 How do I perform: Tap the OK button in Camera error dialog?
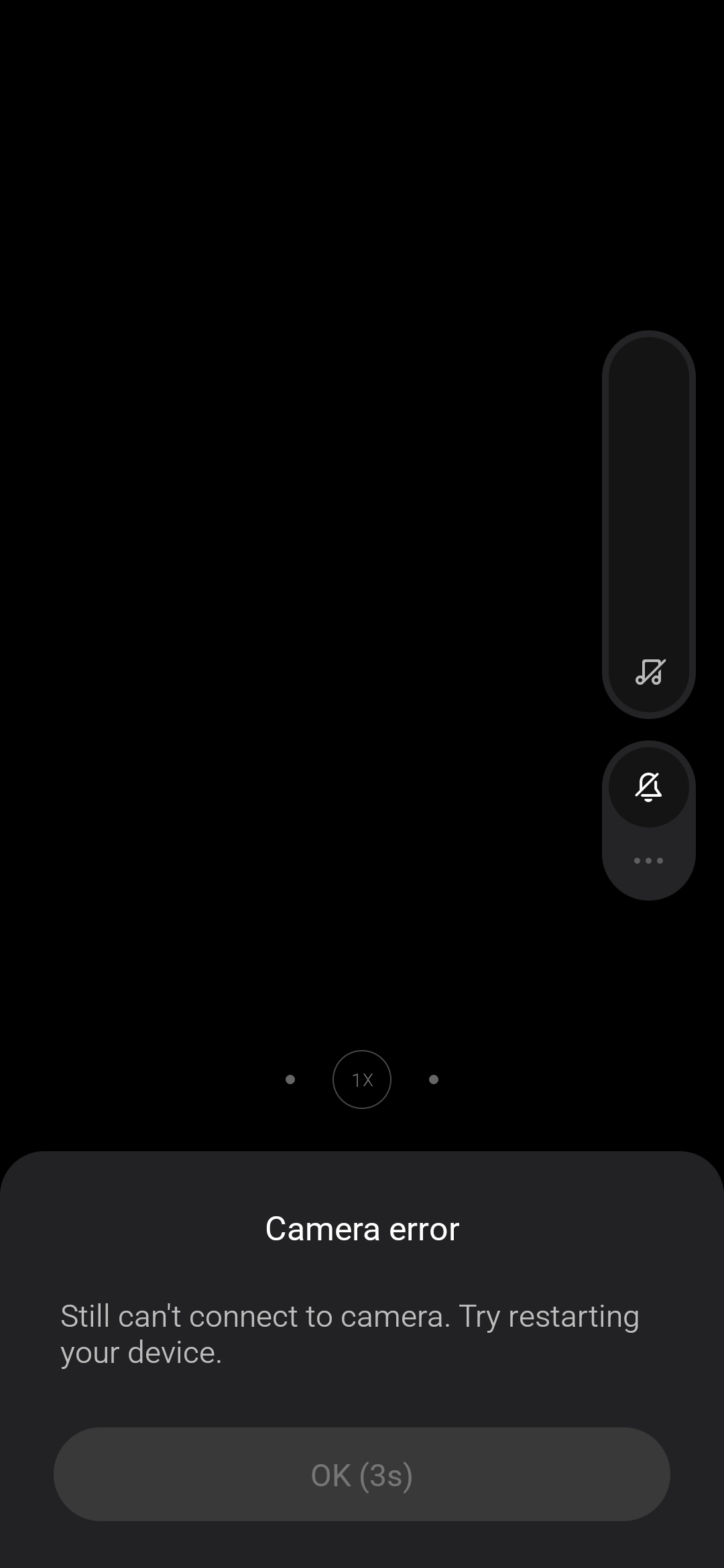pyautogui.click(x=362, y=1475)
